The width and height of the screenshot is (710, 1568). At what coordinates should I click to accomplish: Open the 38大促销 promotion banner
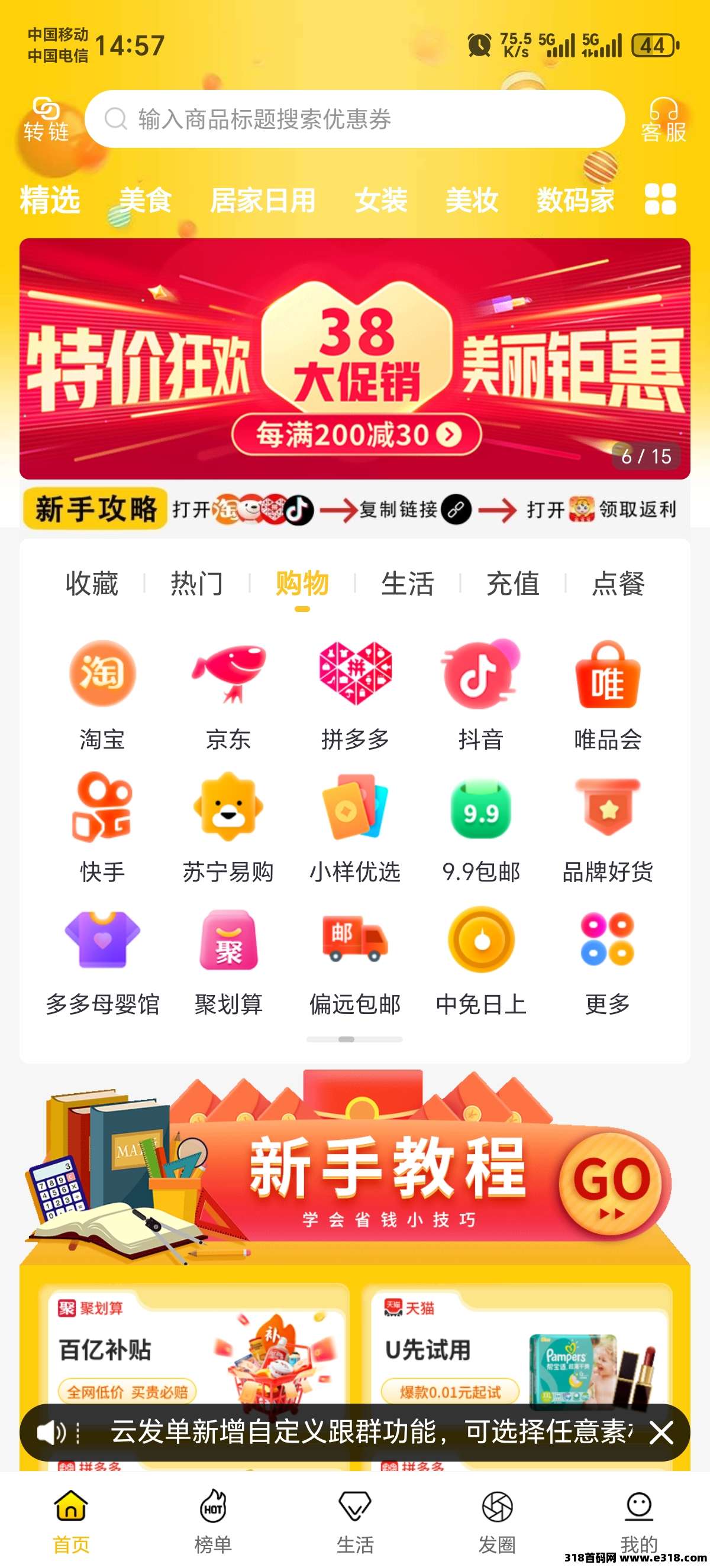coord(354,358)
